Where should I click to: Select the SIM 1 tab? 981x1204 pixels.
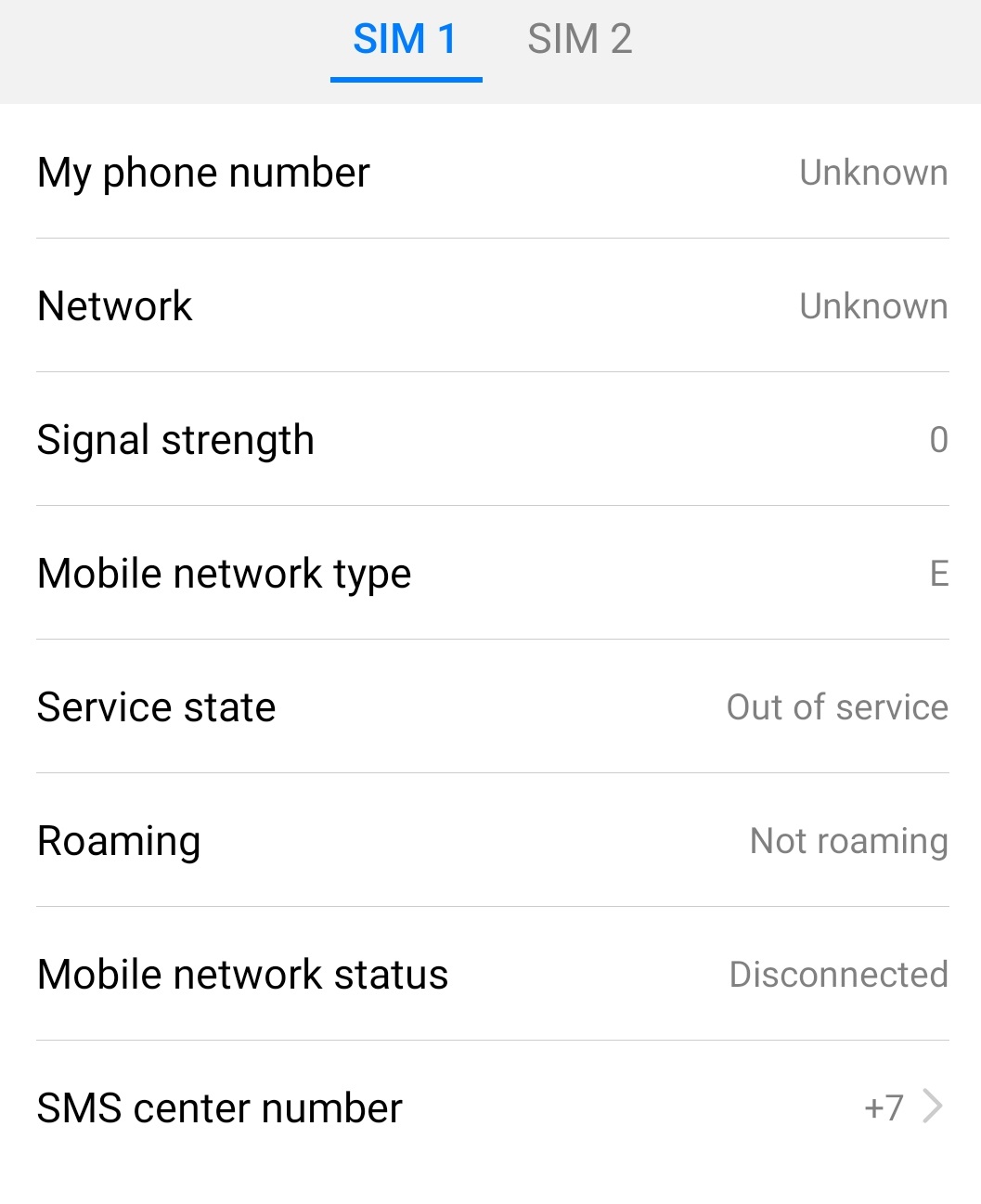(x=405, y=39)
